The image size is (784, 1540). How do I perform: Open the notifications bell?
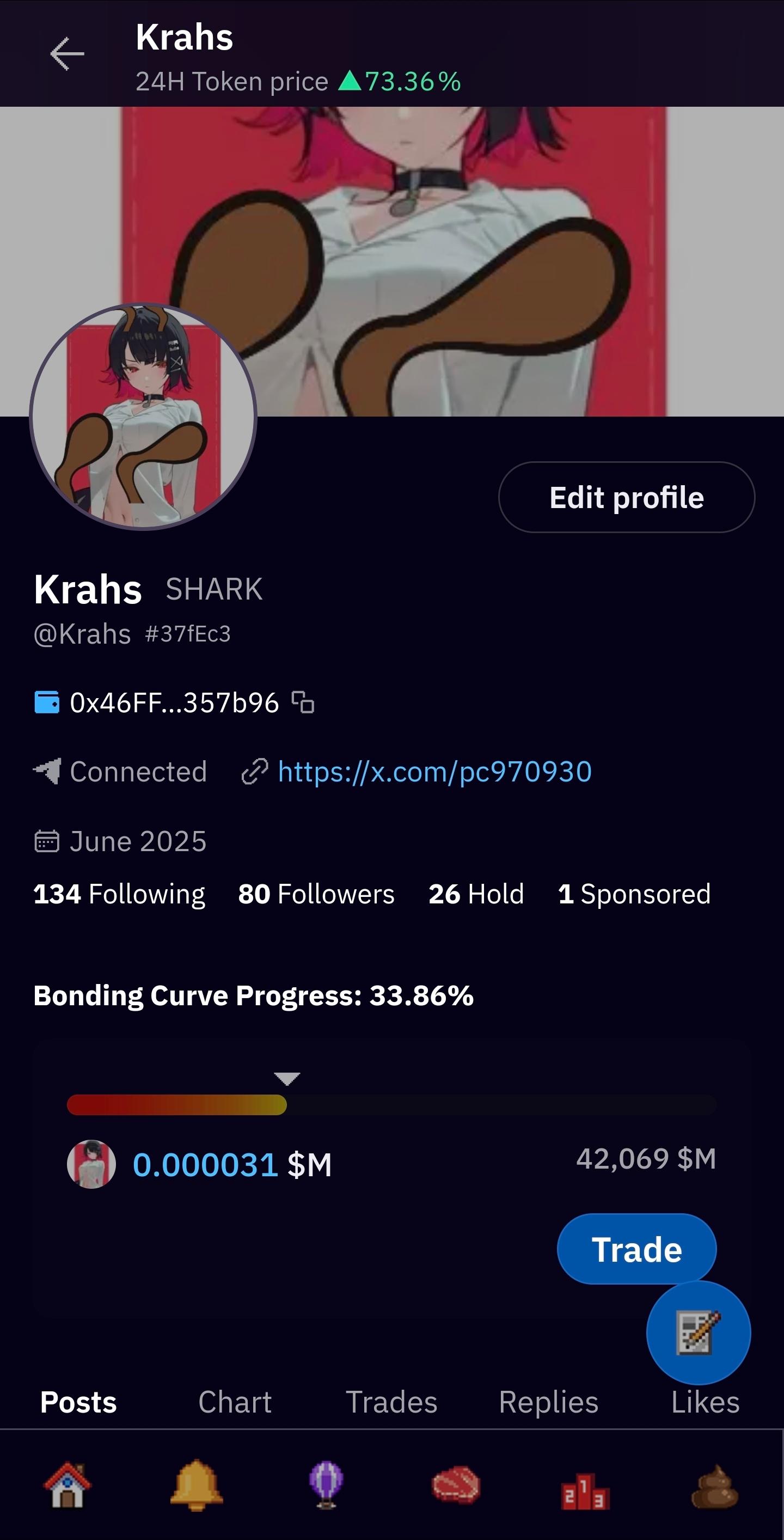[197, 1486]
